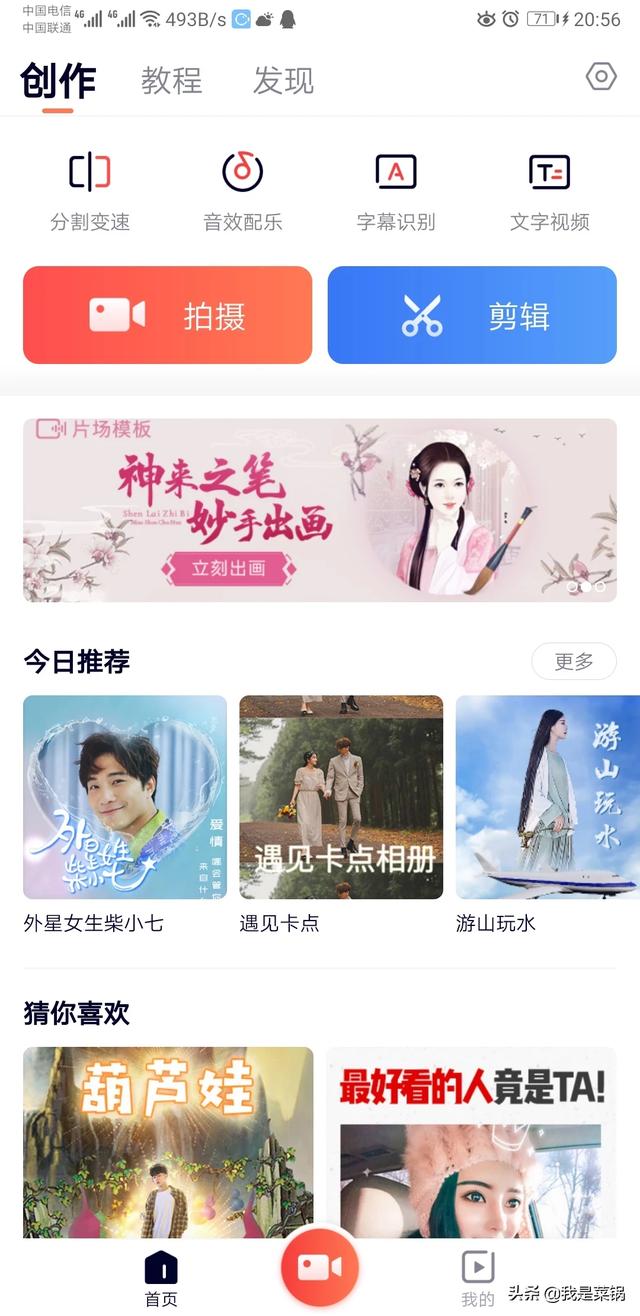The image size is (640, 1316).
Task: Open the 葫芦娃 video card
Action: point(168,1140)
